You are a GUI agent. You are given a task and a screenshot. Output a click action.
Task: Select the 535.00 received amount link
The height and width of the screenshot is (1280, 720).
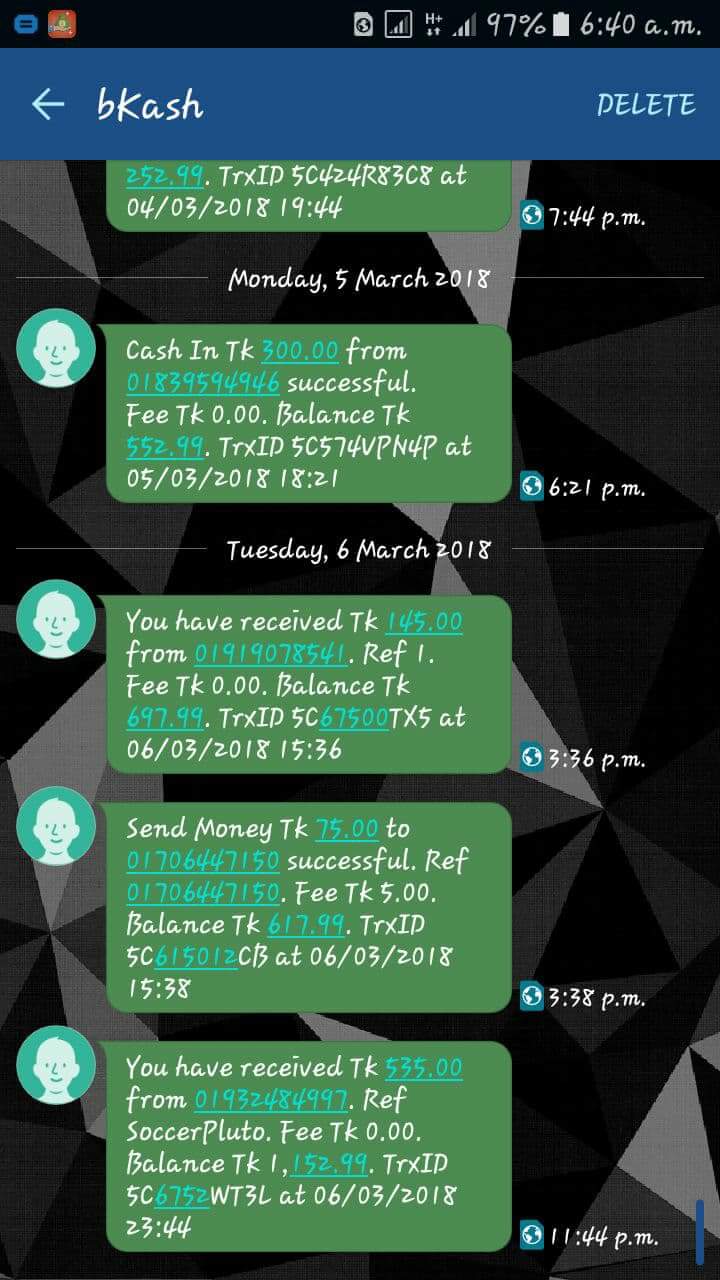424,1068
